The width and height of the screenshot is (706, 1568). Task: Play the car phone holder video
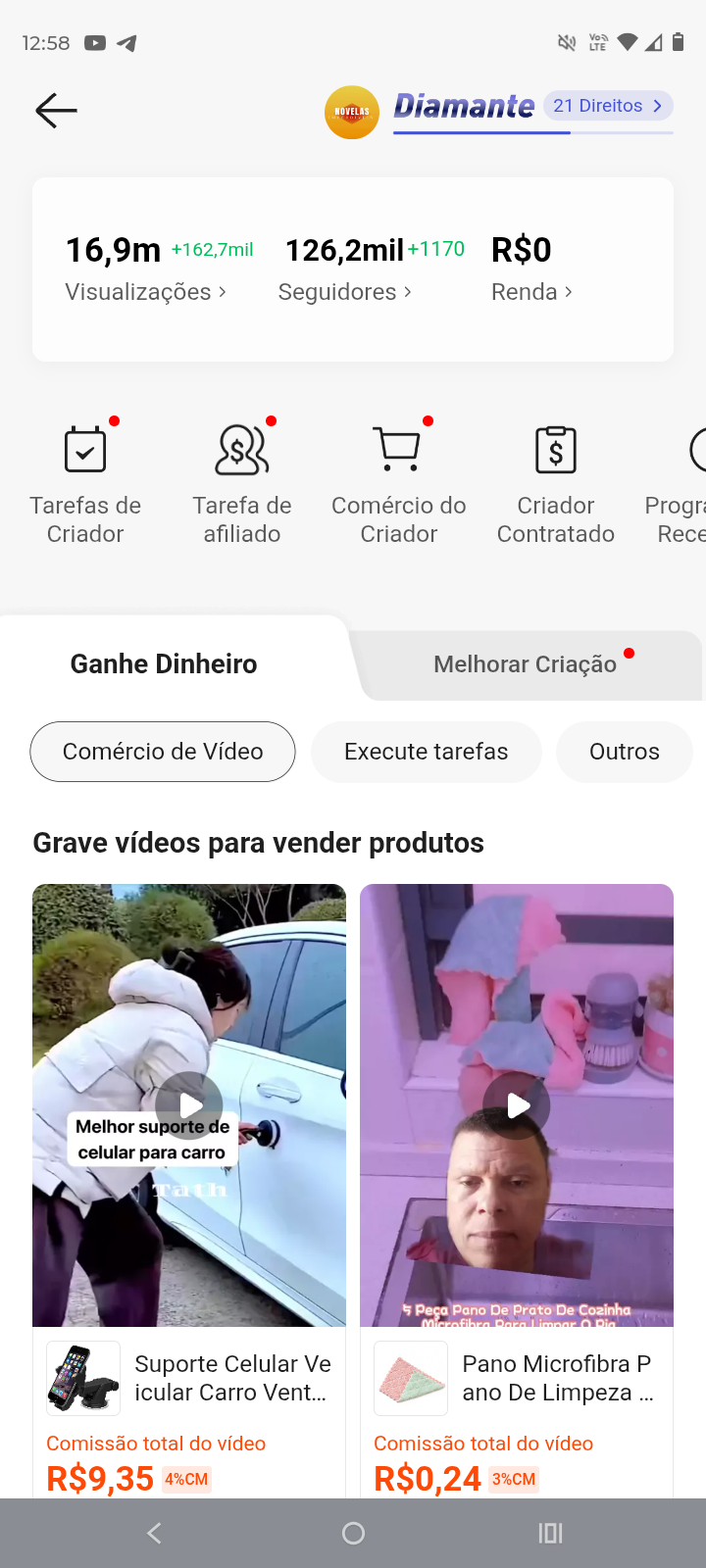click(189, 1105)
